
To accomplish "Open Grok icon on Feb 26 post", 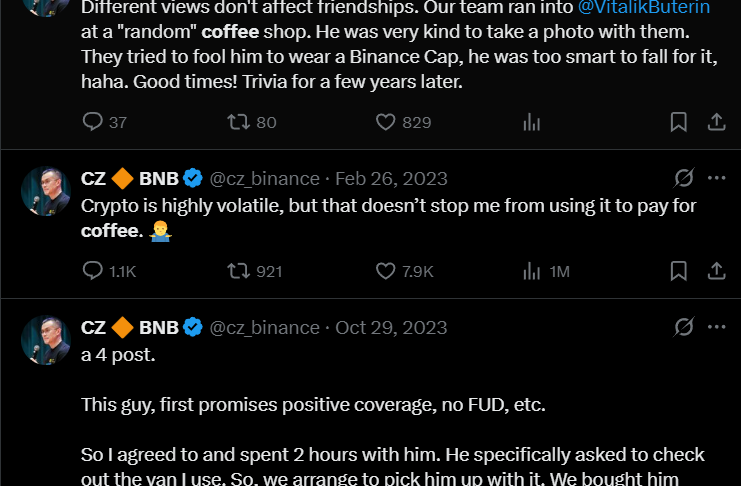I will (684, 178).
